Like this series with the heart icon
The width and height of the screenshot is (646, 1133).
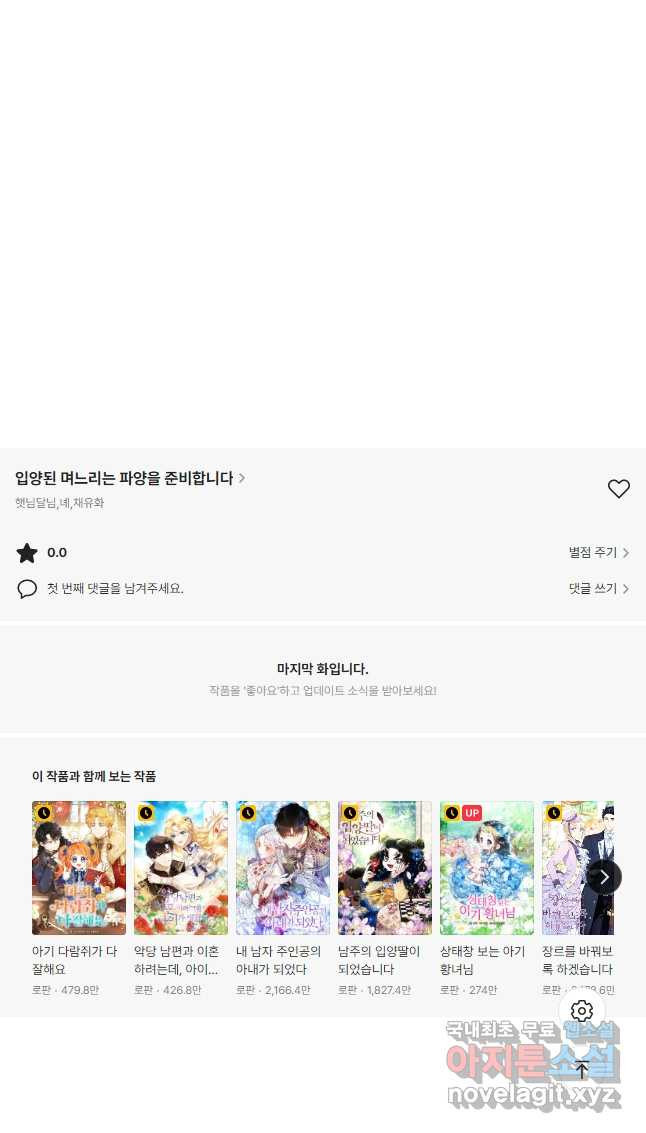pos(618,489)
